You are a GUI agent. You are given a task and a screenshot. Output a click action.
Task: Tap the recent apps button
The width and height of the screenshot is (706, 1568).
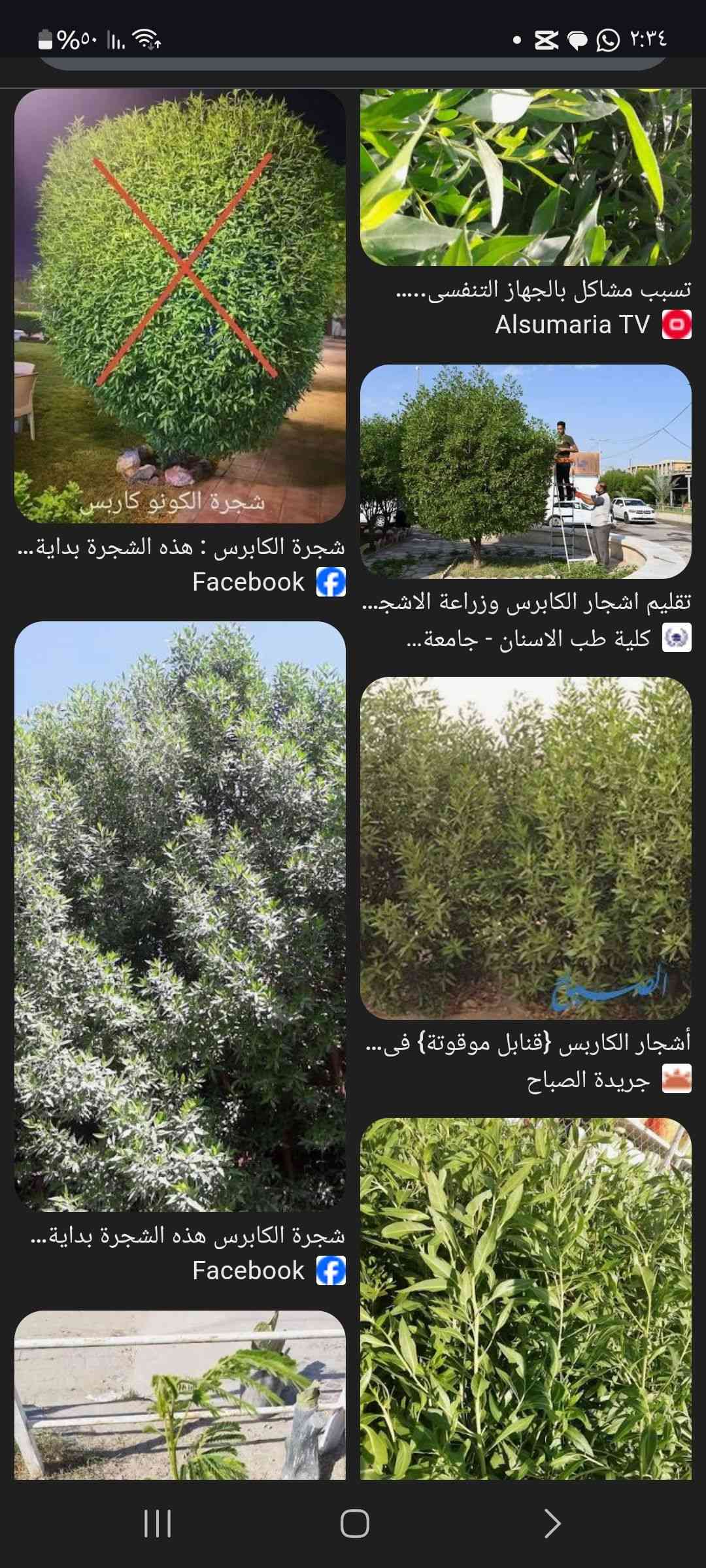158,1524
